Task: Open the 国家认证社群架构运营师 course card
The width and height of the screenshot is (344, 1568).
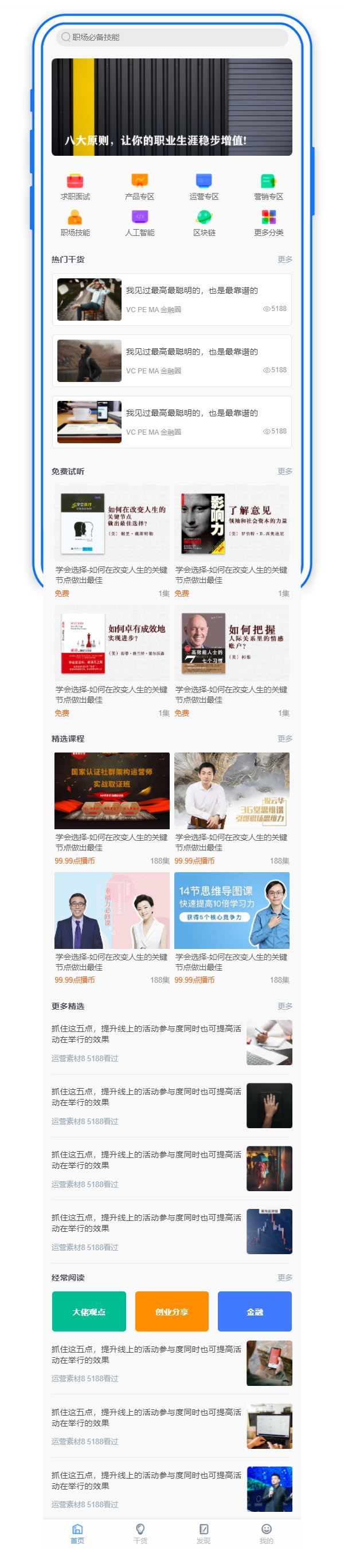Action: coord(112,791)
